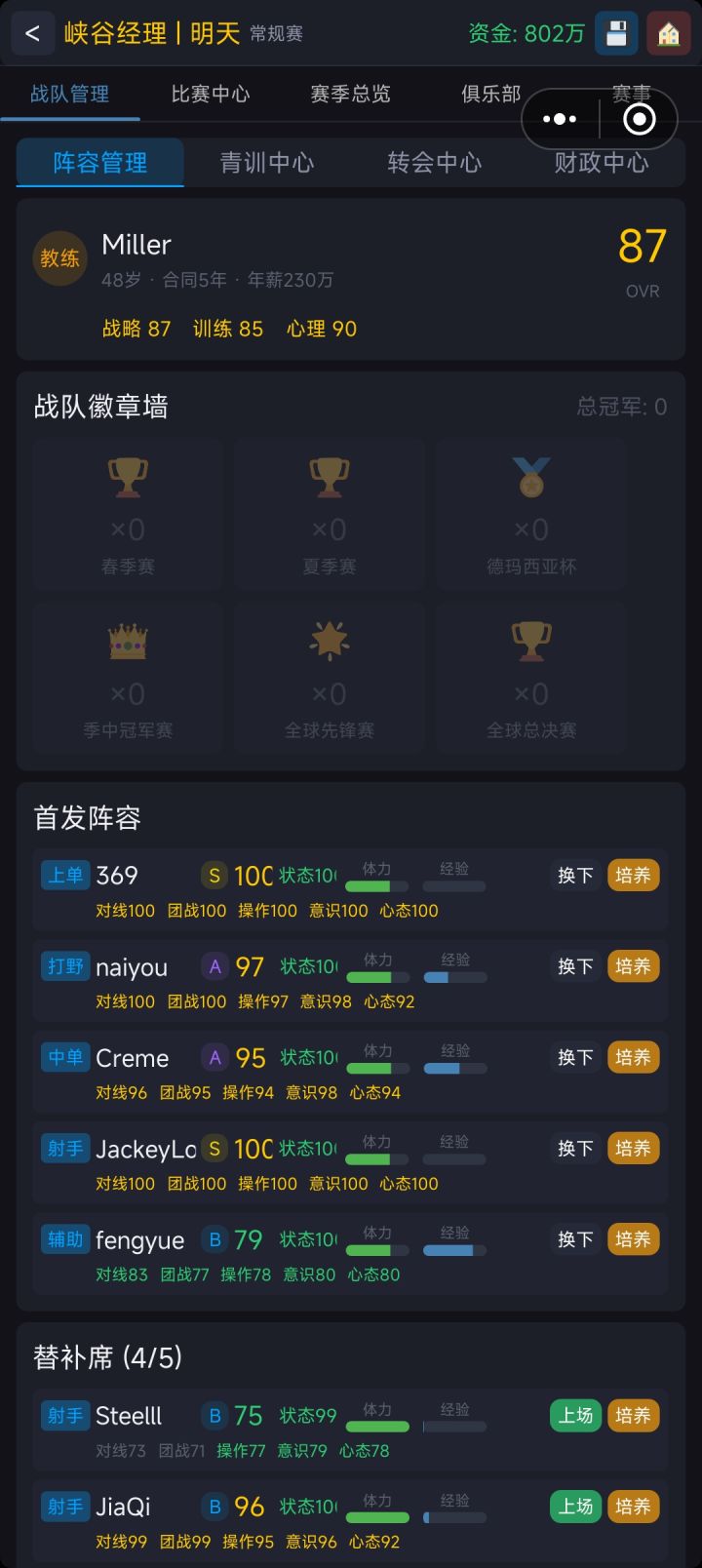Image resolution: width=702 pixels, height=1568 pixels.
Task: Click 培养 to train fengyue
Action: (633, 1238)
